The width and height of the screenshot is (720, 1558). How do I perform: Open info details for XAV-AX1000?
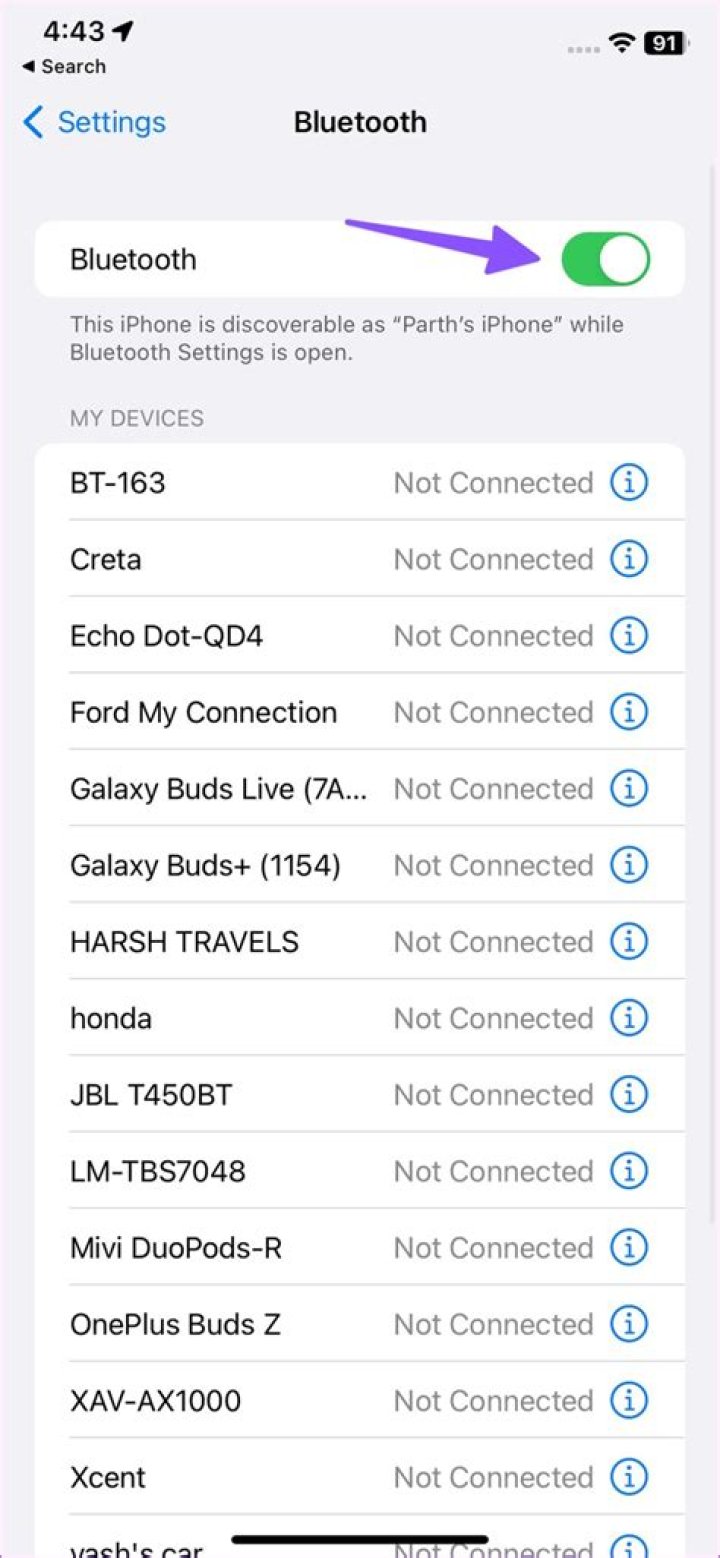pos(629,1400)
